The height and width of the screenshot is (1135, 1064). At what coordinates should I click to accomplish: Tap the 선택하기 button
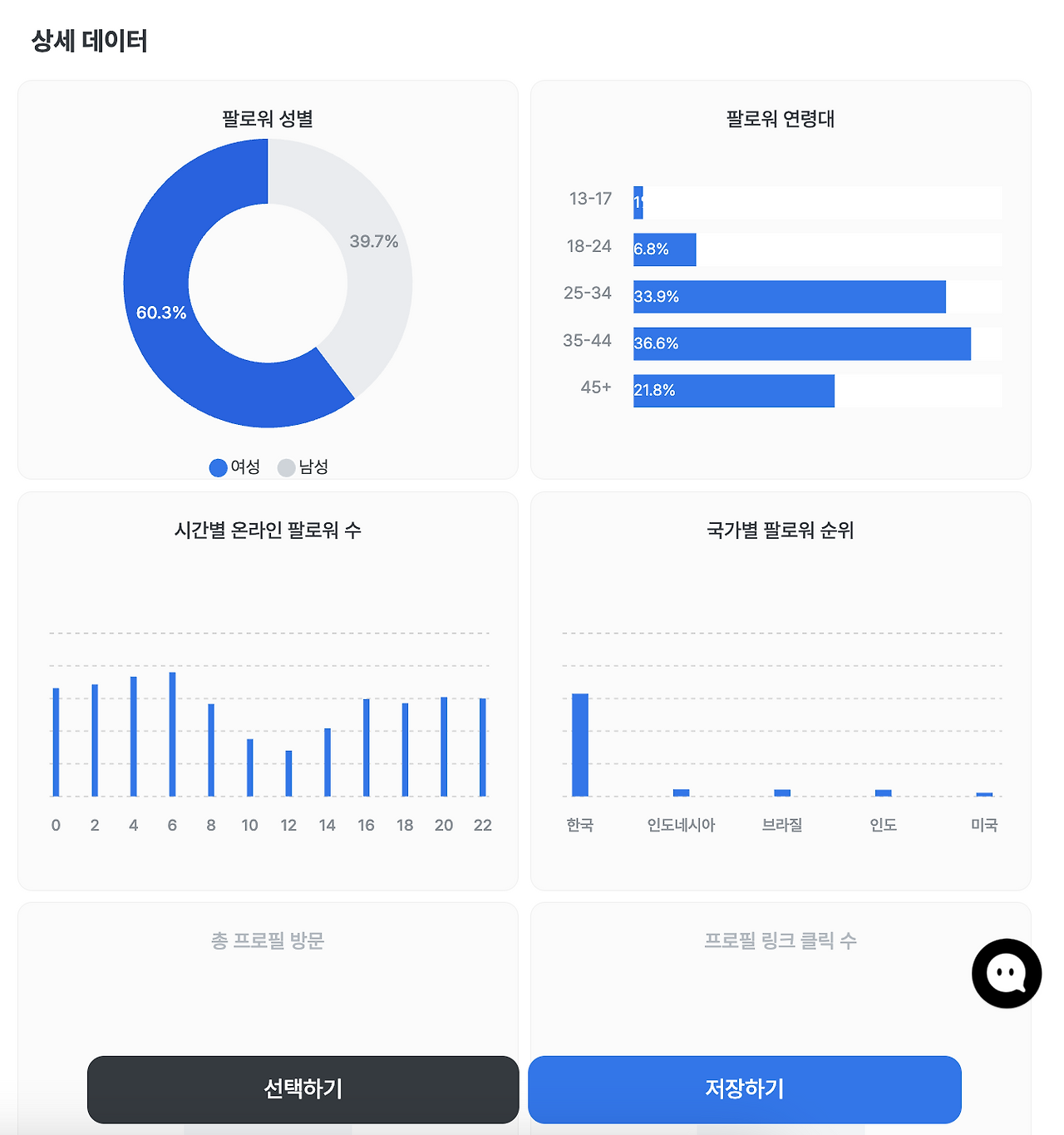[x=303, y=1089]
